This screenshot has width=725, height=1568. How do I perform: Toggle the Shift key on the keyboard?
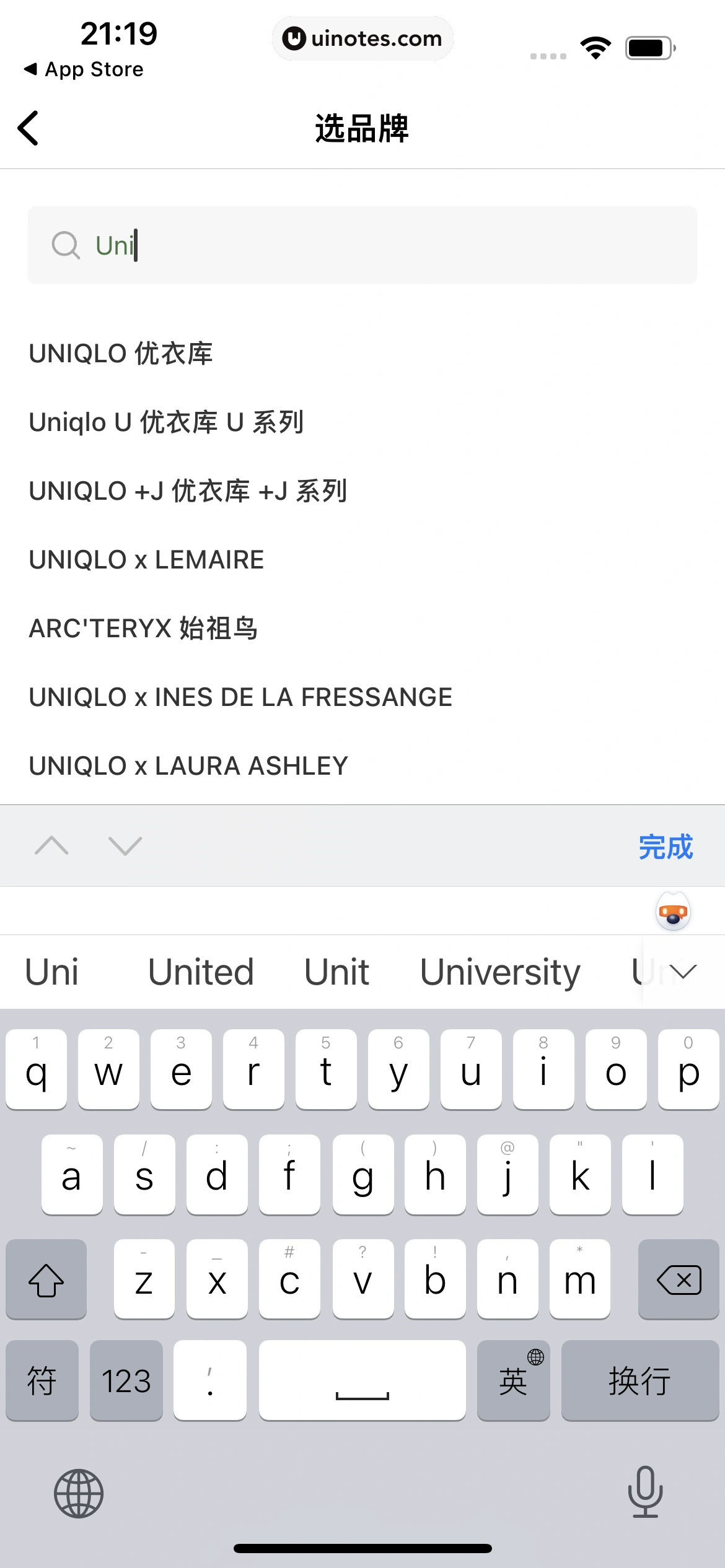(45, 1279)
